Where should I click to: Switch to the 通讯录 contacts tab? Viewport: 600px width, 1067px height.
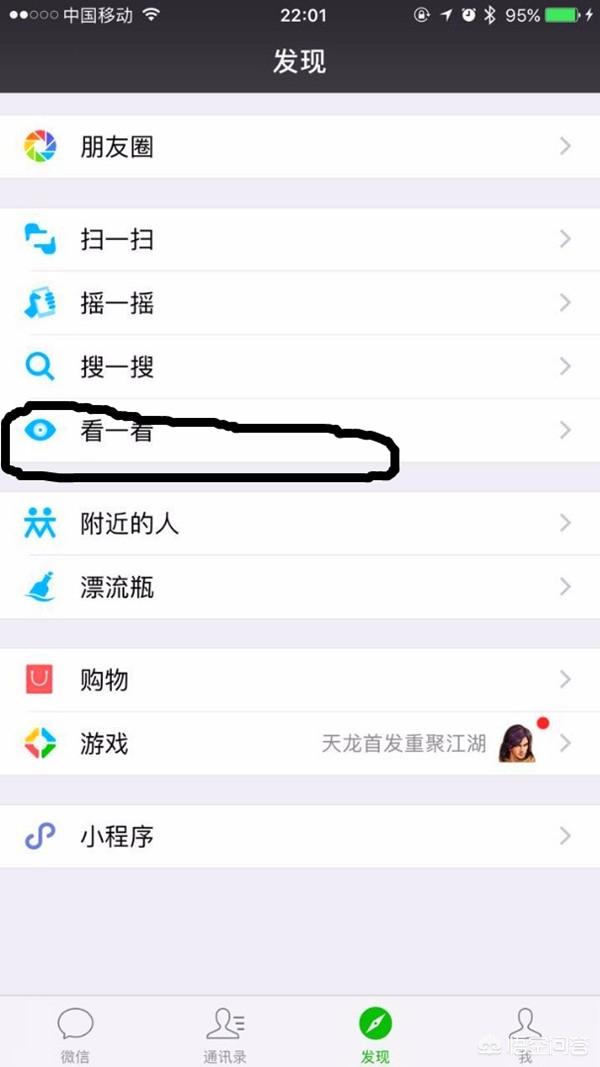pos(225,1033)
